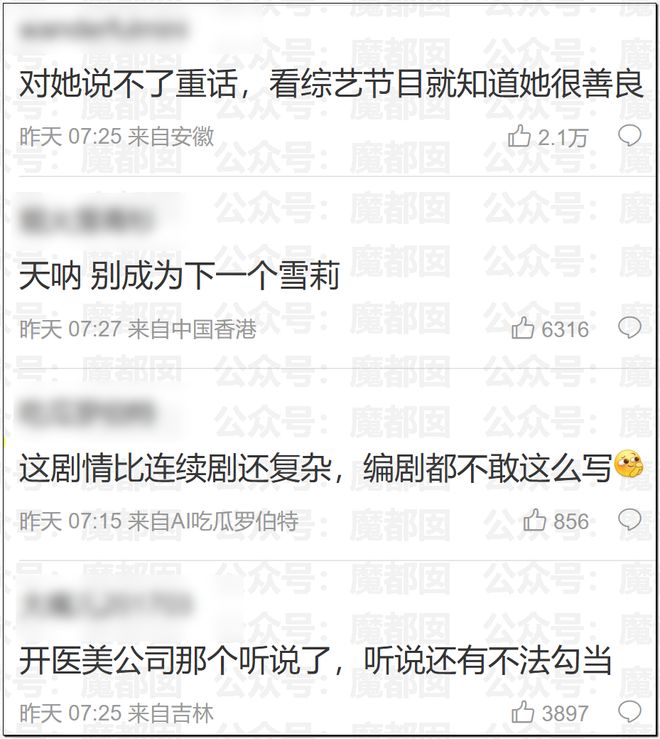This screenshot has height=739, width=660.
Task: Like the comment mentioning 雪莉
Action: pyautogui.click(x=523, y=328)
